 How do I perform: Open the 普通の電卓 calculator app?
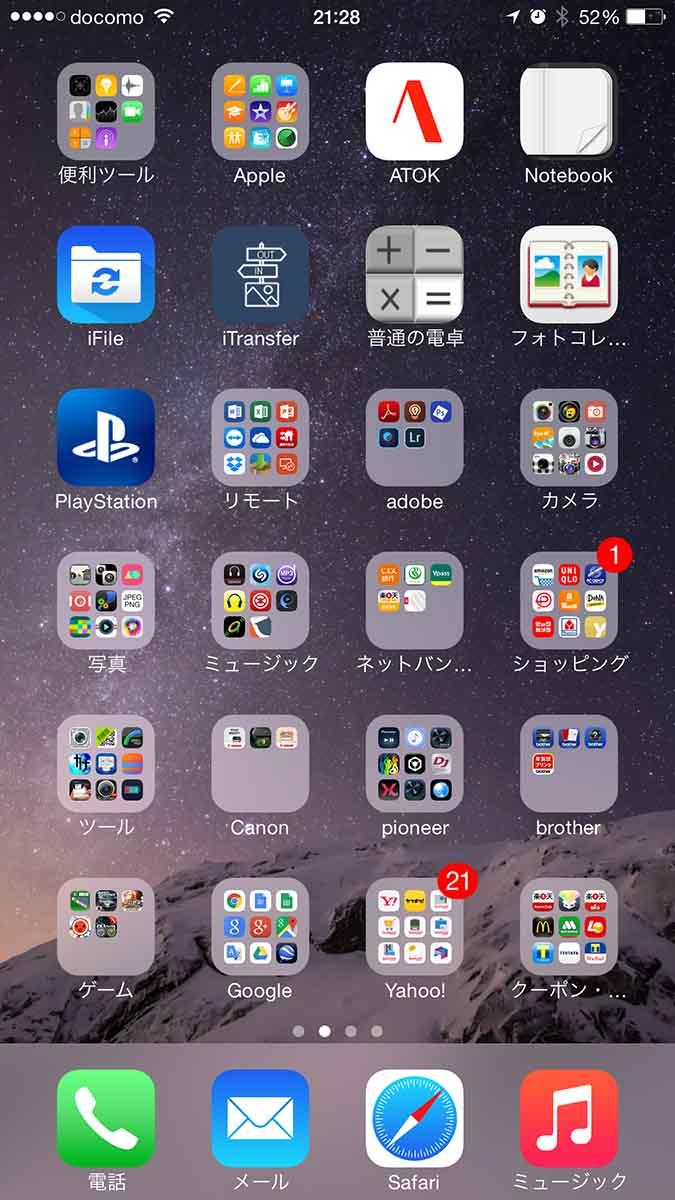click(414, 275)
